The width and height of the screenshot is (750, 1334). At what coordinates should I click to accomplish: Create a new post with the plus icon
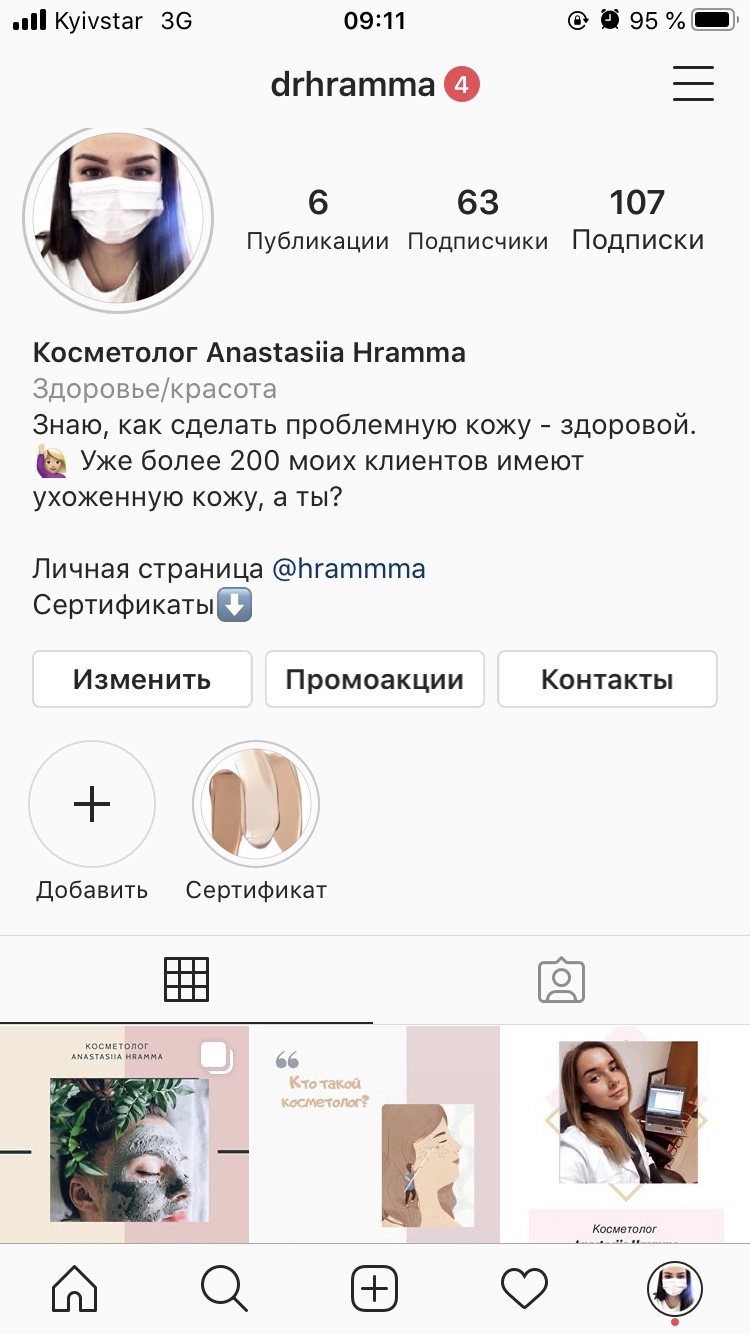click(x=374, y=1288)
